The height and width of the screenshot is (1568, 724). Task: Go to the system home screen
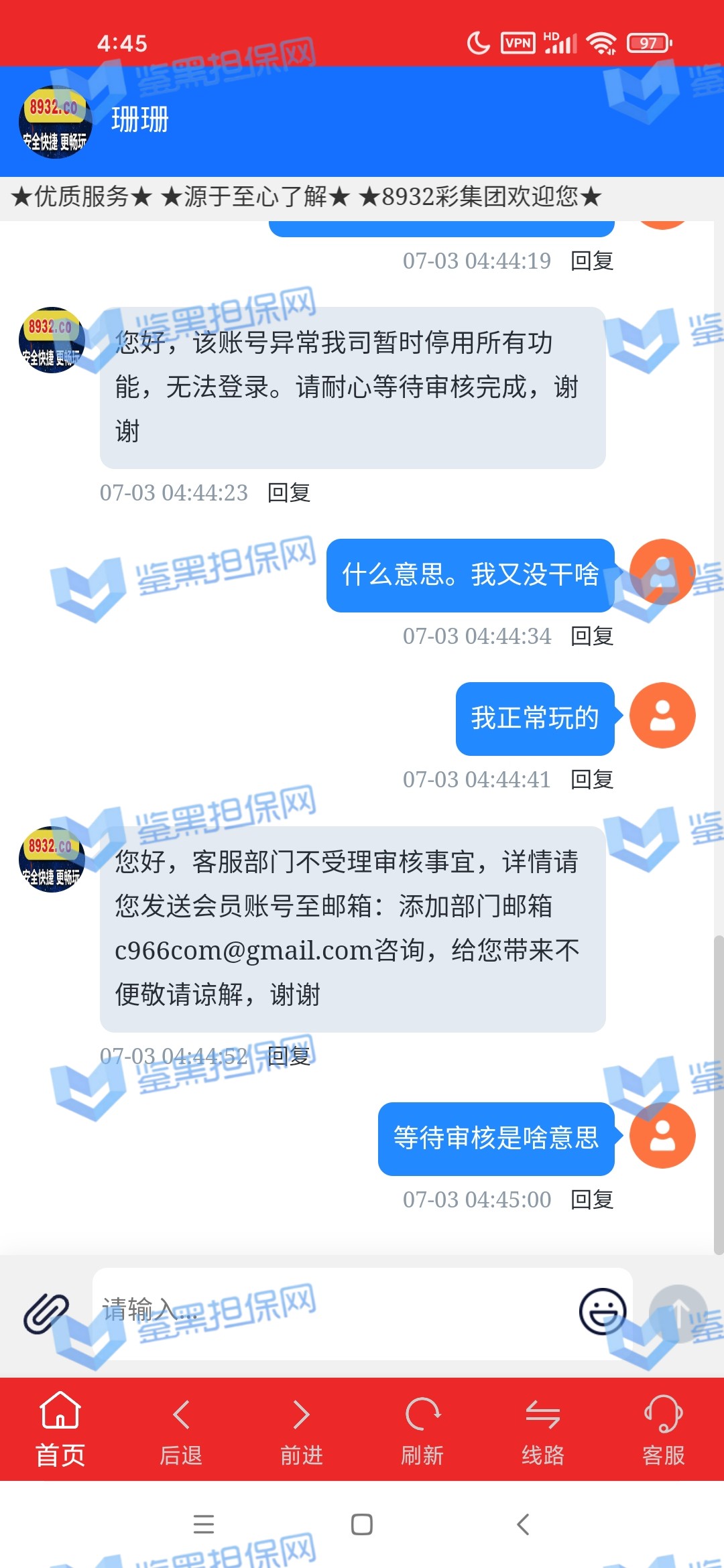pyautogui.click(x=362, y=1524)
